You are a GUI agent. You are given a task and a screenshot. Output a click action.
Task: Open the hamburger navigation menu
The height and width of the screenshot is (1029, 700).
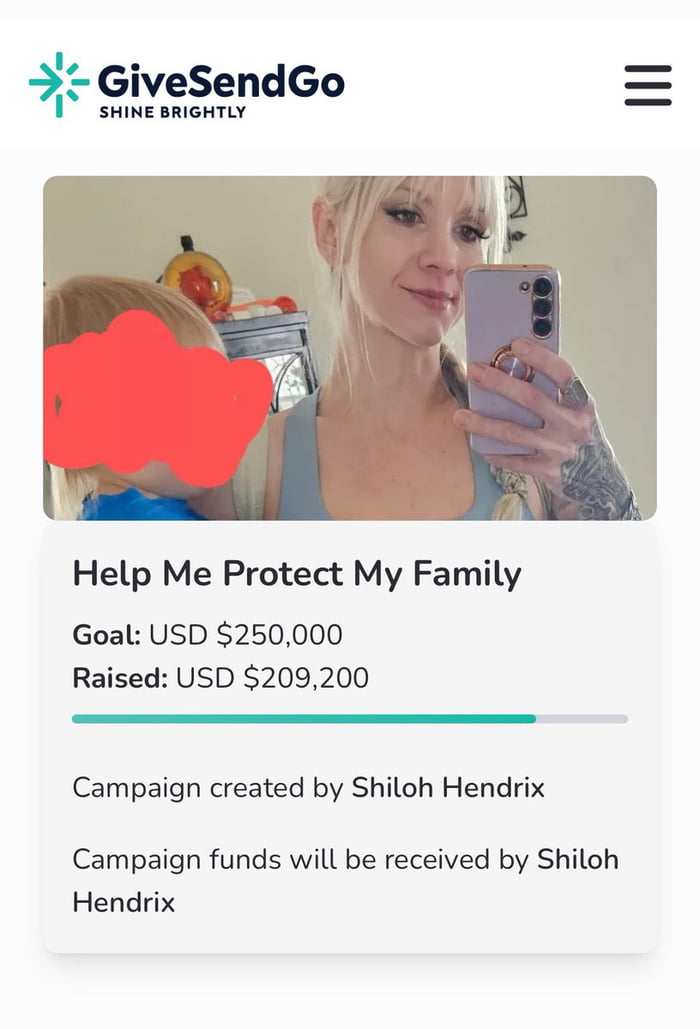tap(647, 85)
